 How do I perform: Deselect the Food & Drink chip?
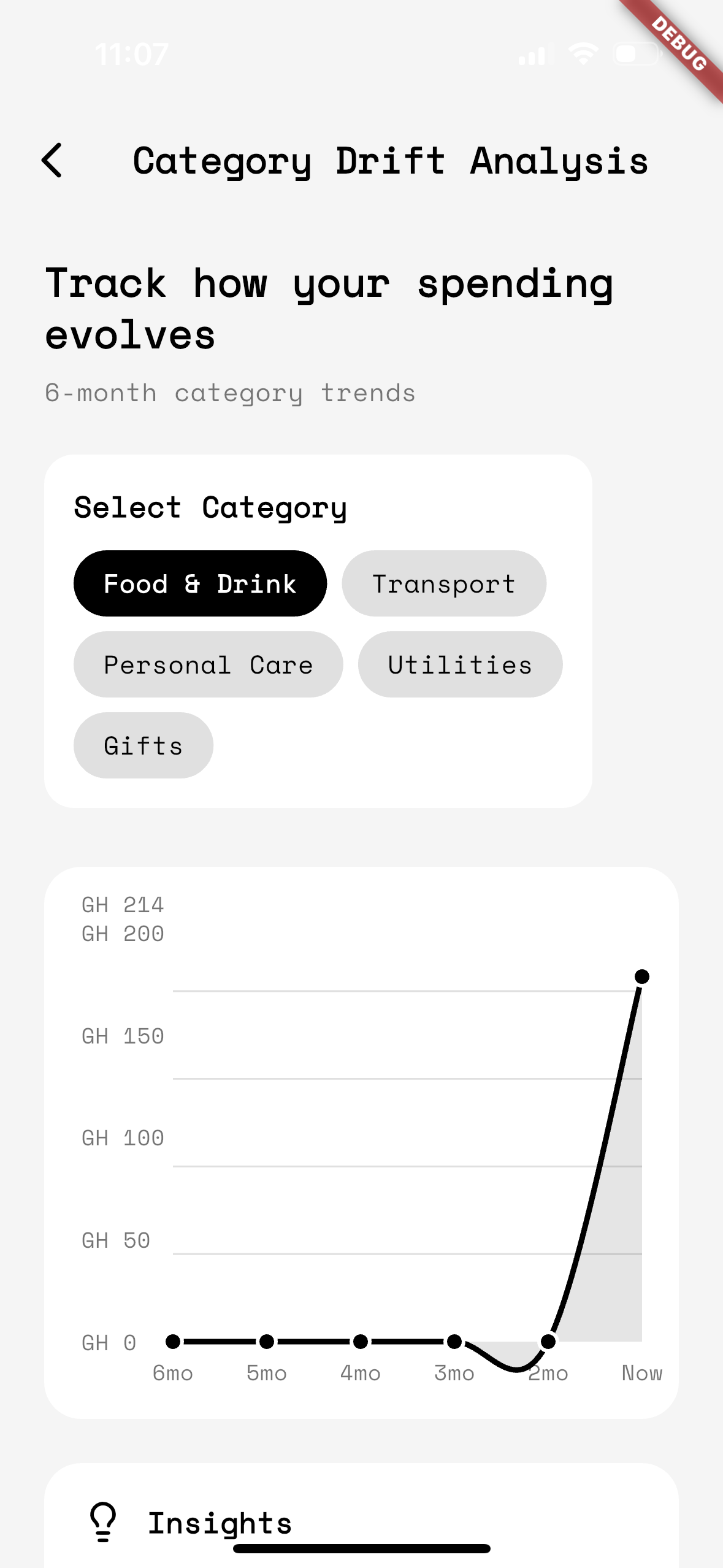[201, 583]
